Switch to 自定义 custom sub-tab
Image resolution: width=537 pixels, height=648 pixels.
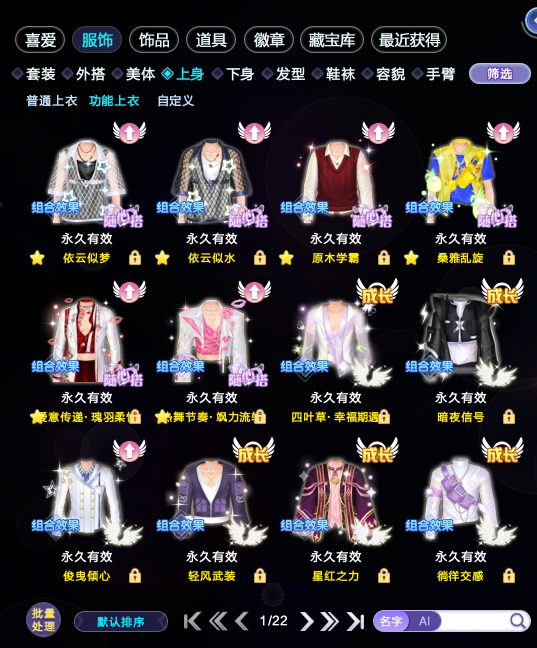point(176,100)
